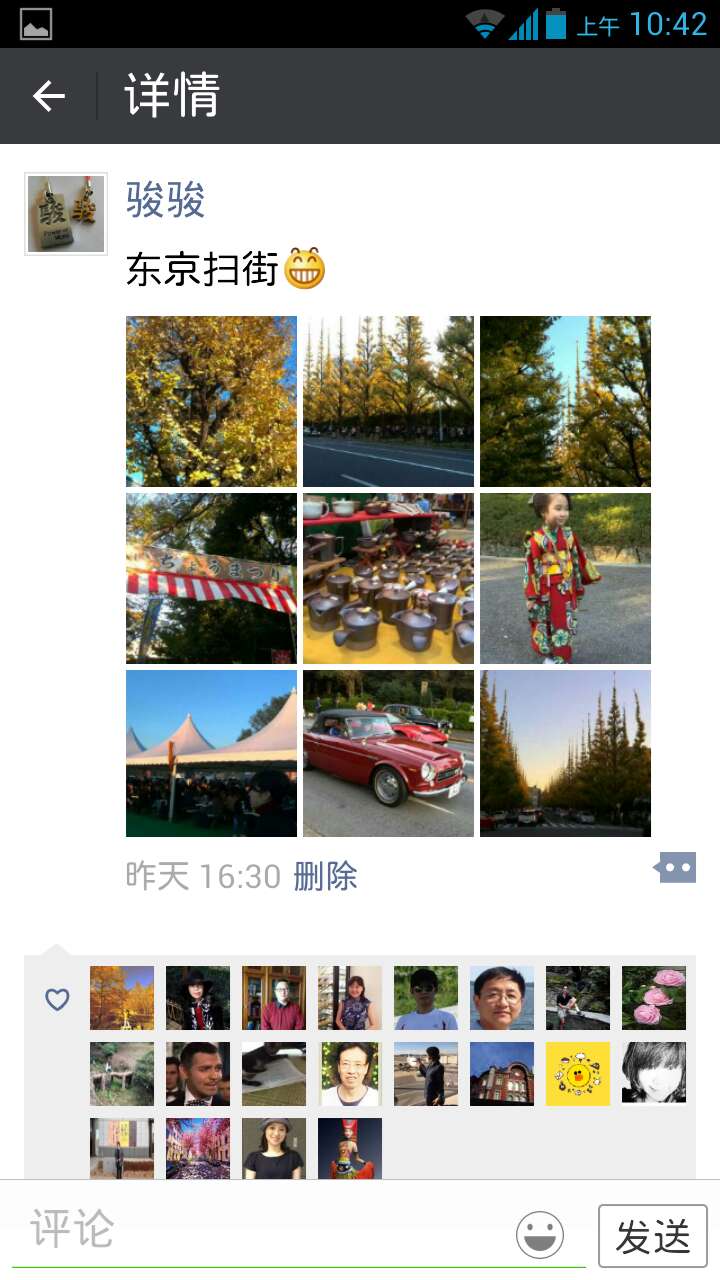Open the first yellow ginkgo tree photo

(x=211, y=401)
